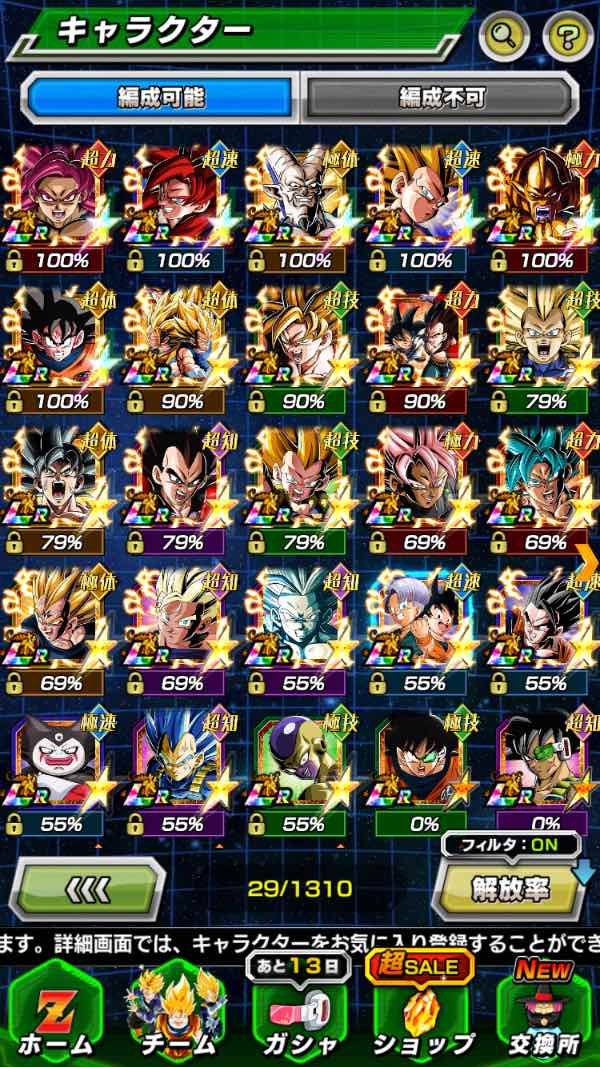Viewport: 600px width, 1067px height.
Task: Visit the ショップ with the sale badge
Action: click(x=422, y=1012)
